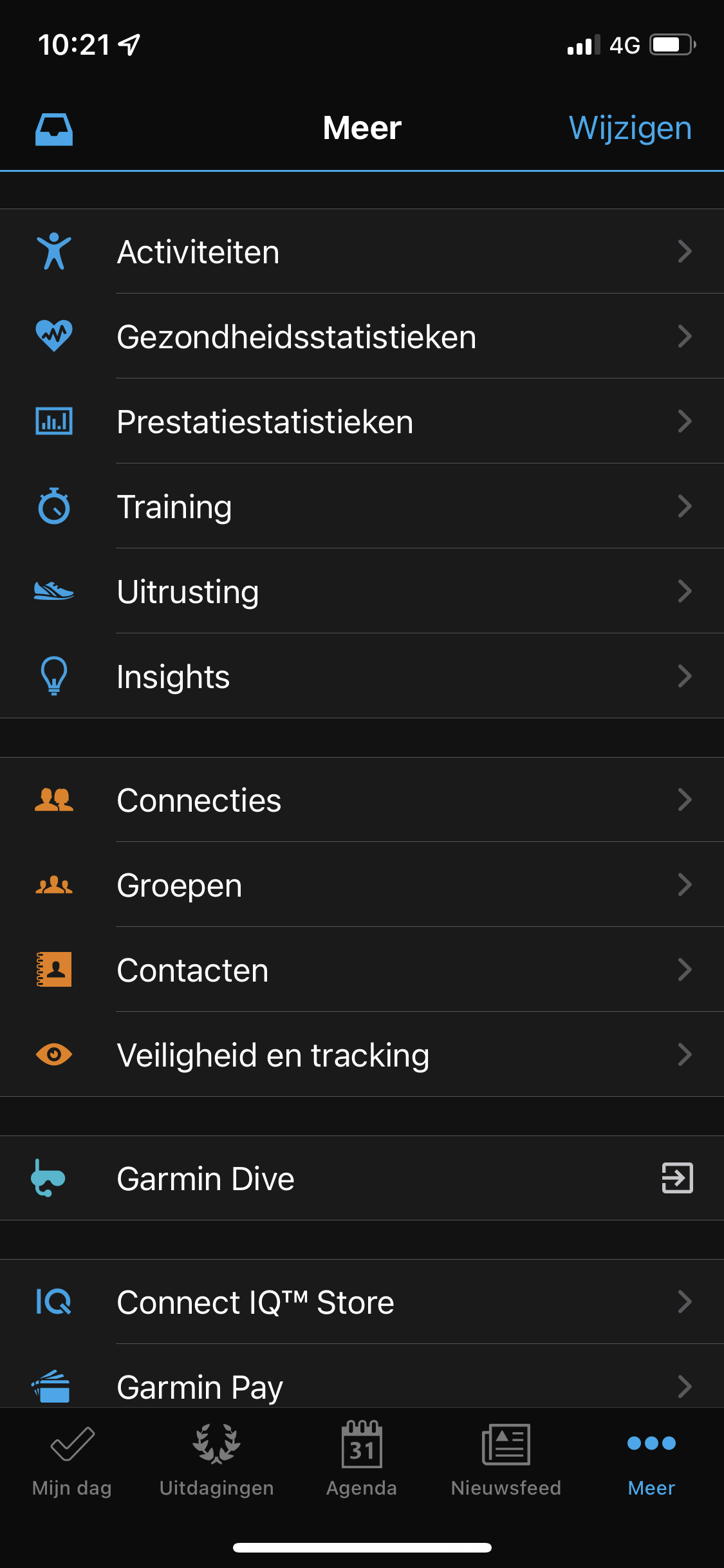The image size is (724, 1568).
Task: Go to Prestatiestatistieken
Action: (362, 421)
